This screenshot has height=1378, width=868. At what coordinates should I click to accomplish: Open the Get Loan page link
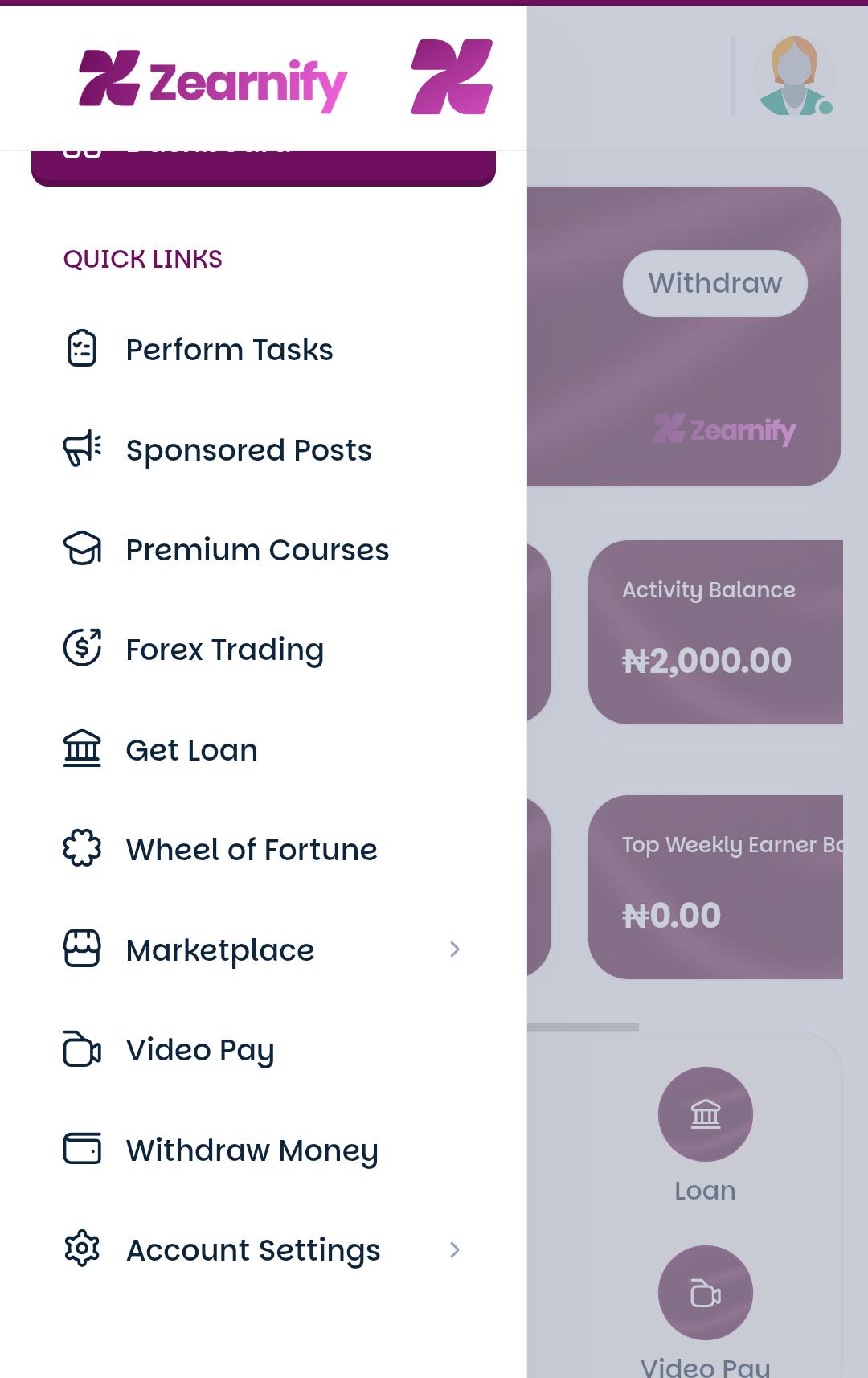[x=190, y=748]
